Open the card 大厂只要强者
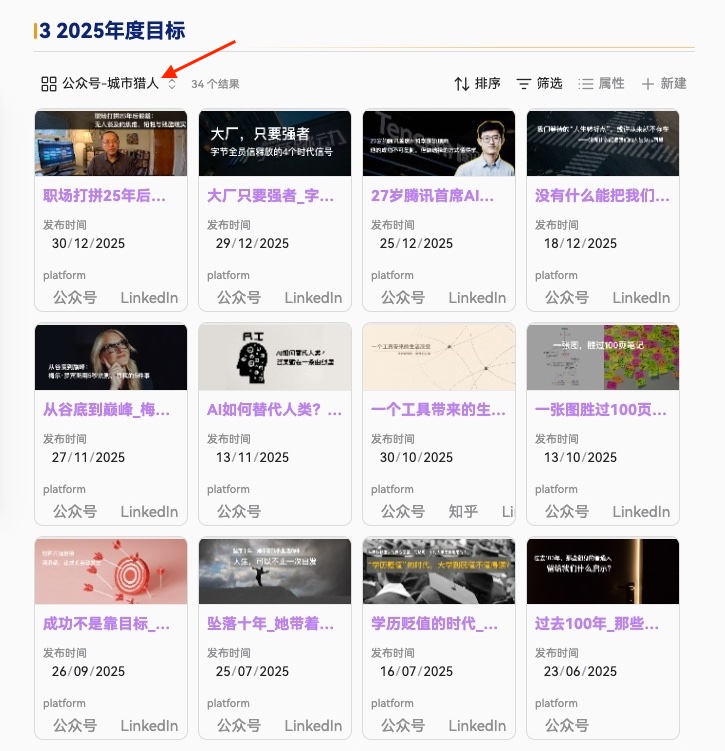The height and width of the screenshot is (751, 725). (270, 196)
